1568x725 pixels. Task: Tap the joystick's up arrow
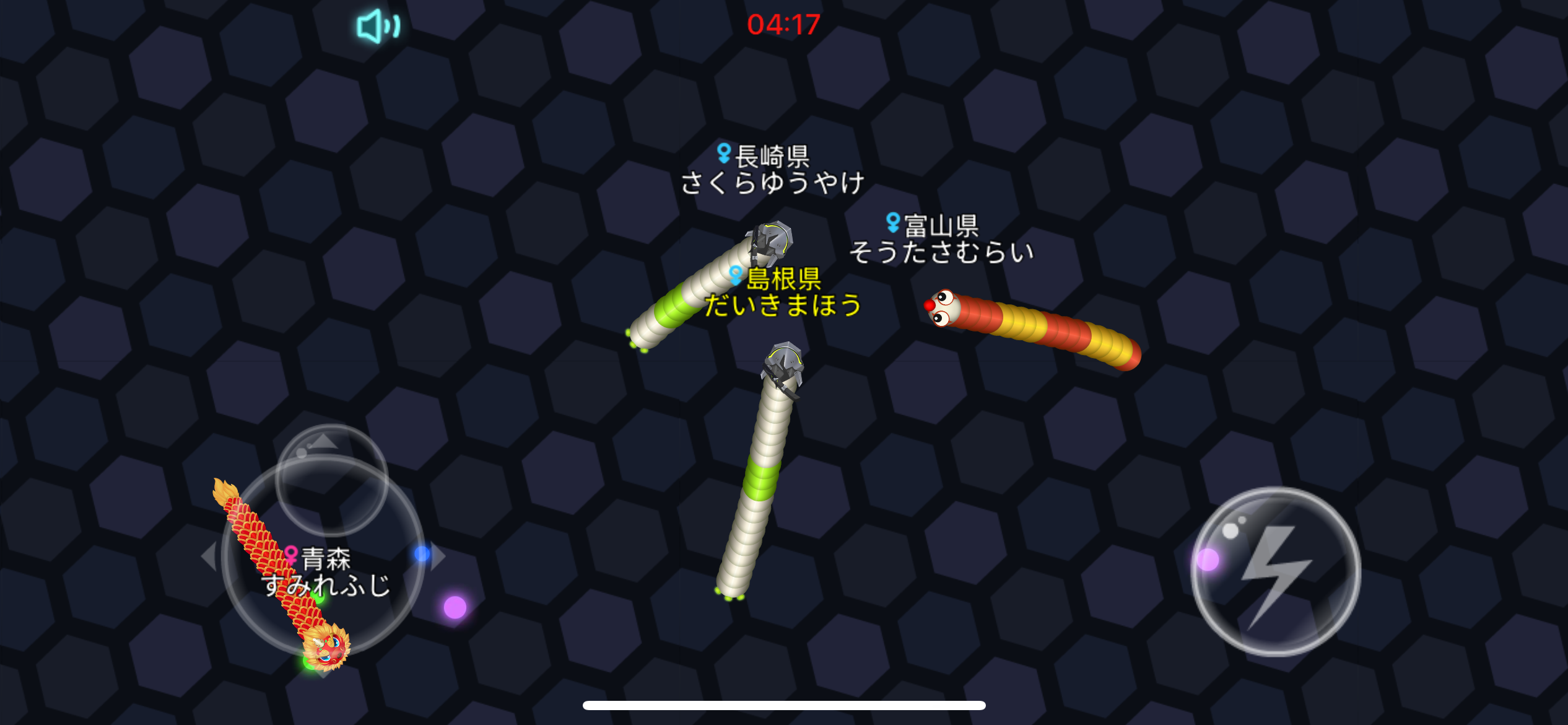(324, 441)
